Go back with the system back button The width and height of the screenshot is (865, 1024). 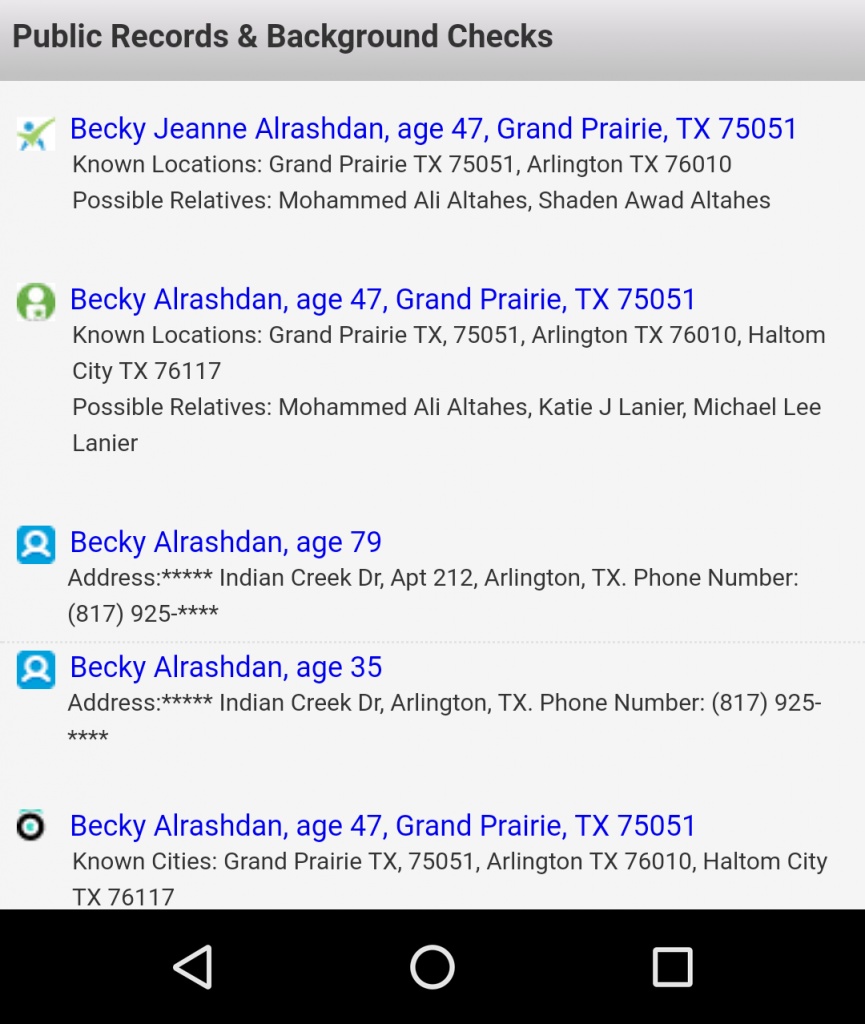coord(193,967)
